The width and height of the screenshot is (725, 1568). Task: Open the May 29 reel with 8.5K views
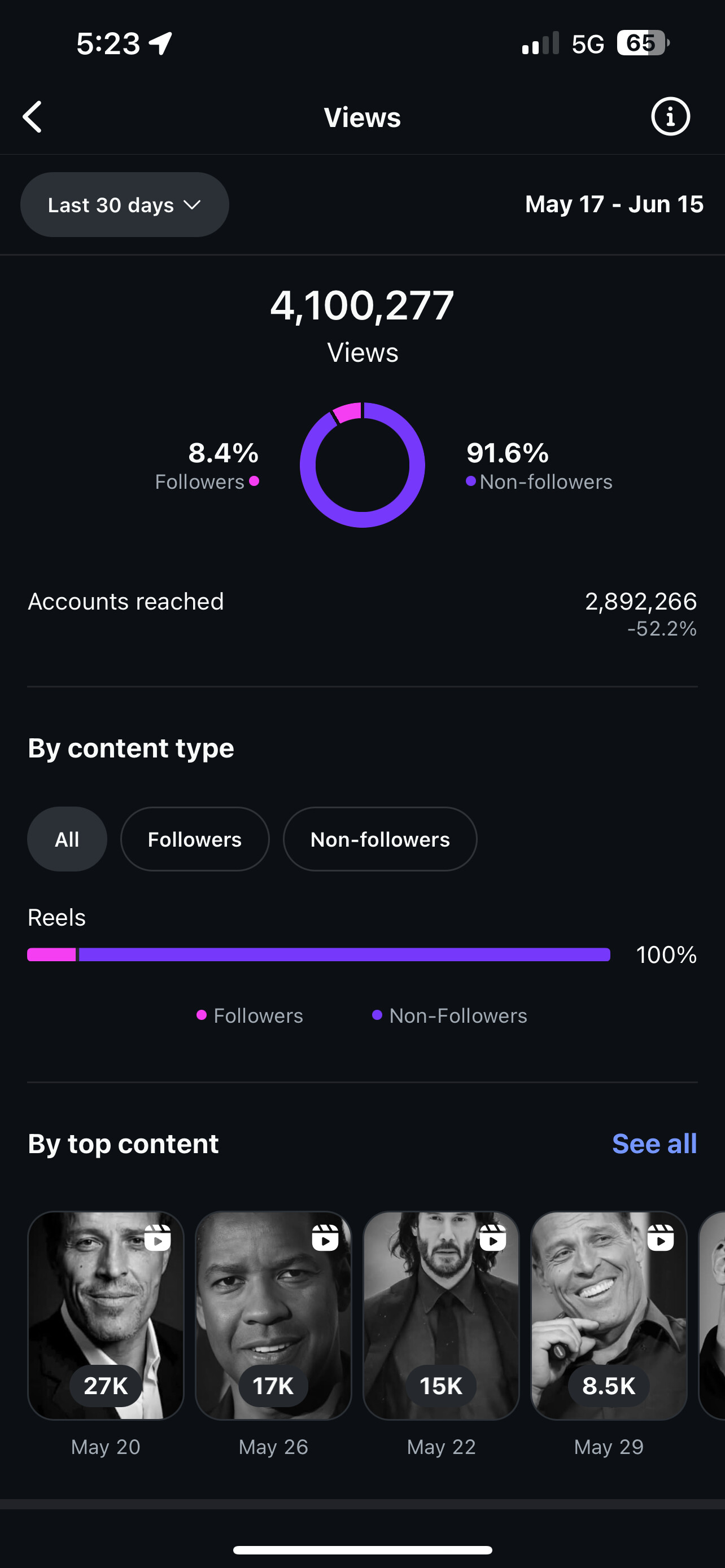609,1315
